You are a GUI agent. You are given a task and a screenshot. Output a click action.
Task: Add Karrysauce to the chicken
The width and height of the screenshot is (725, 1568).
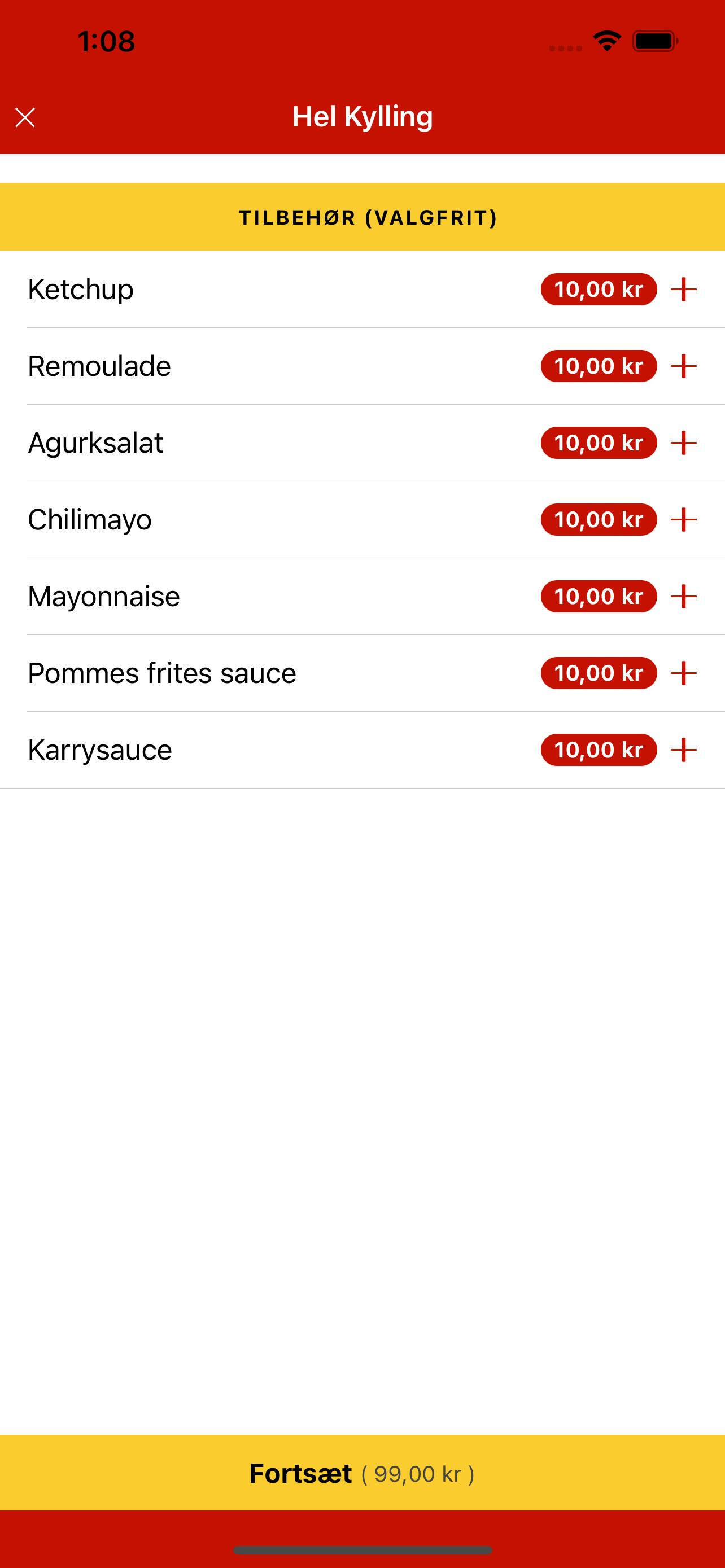pos(683,750)
